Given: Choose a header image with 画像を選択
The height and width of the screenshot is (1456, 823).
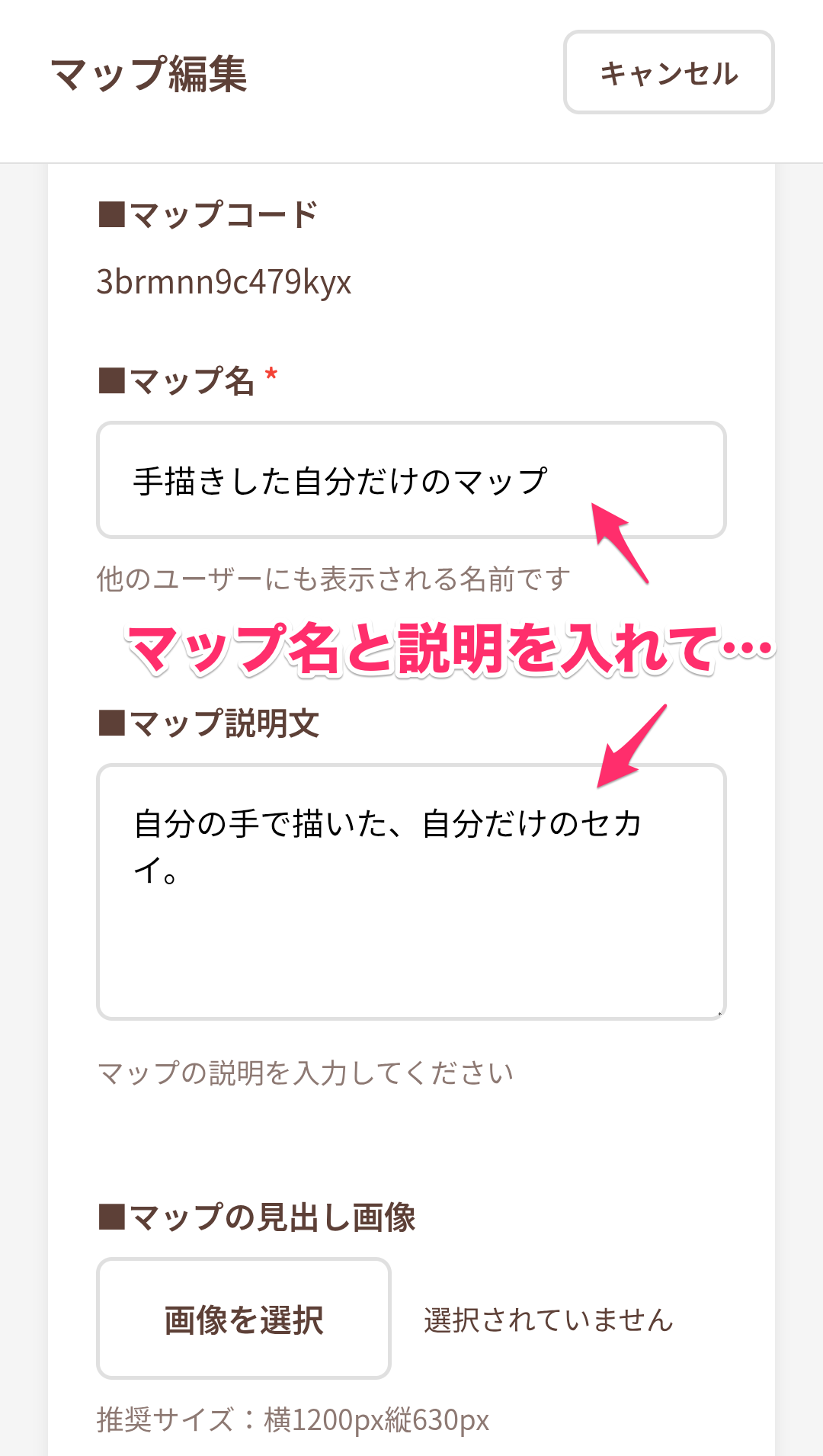Looking at the screenshot, I should coord(244,1319).
